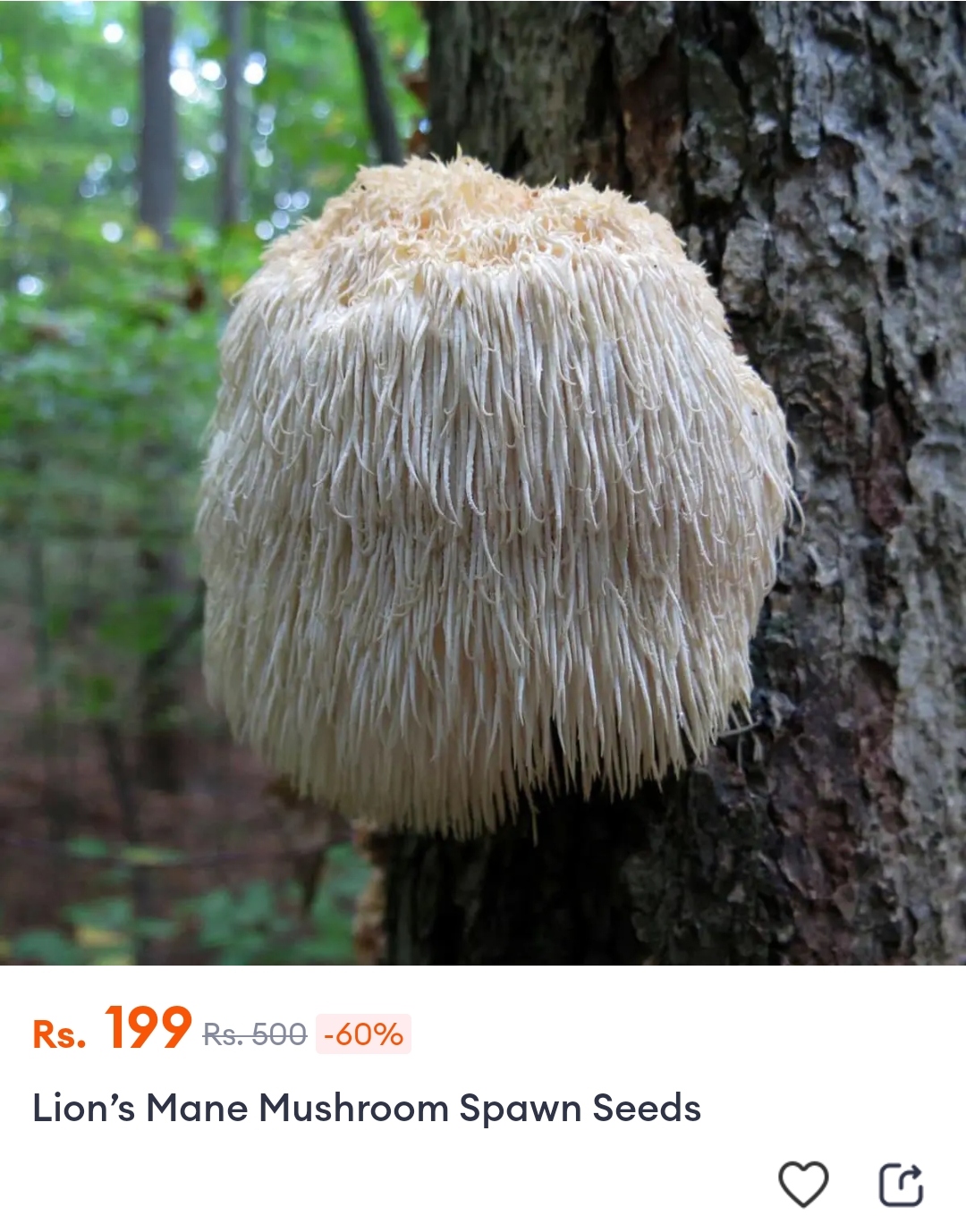Share this product listing
Screen dimensions: 966x1232
click(901, 1185)
